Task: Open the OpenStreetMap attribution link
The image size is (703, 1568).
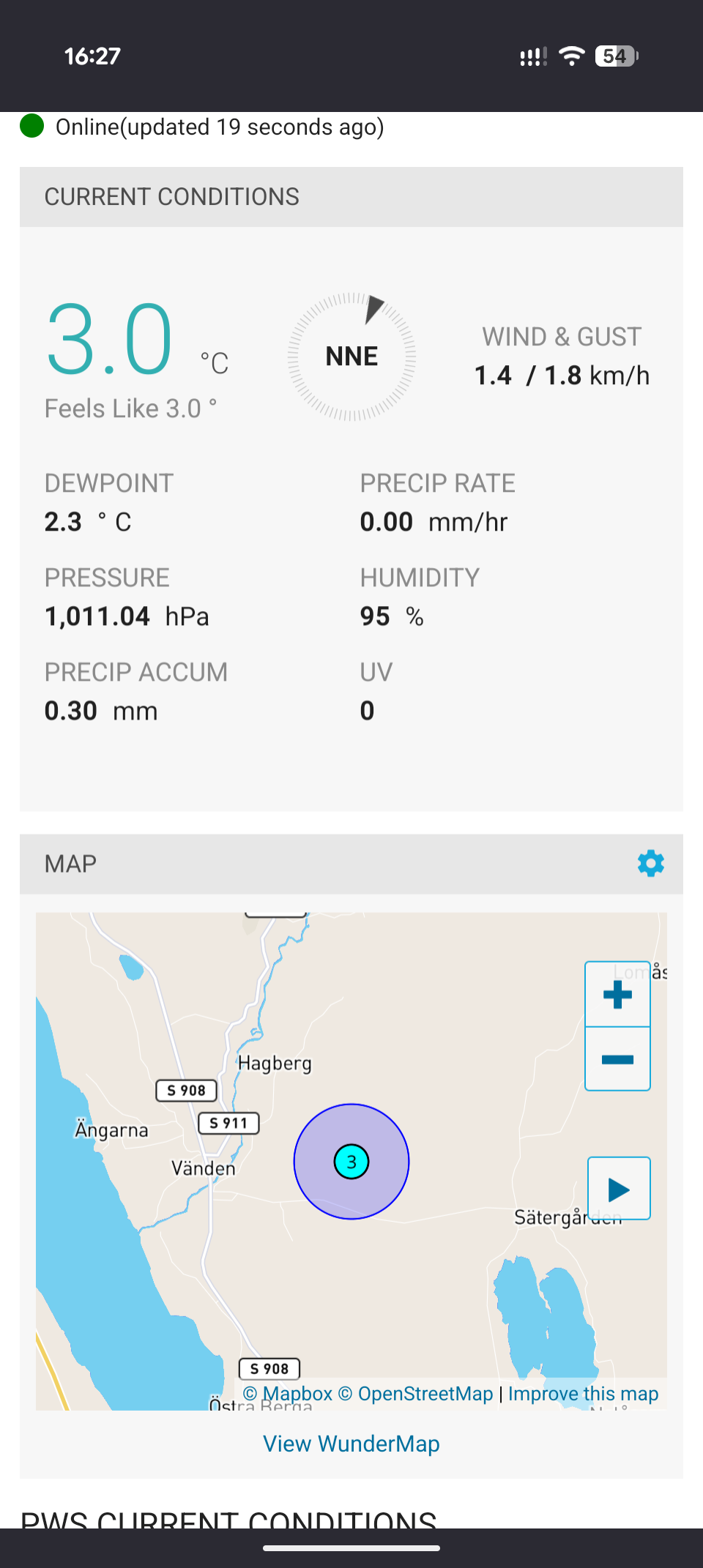Action: click(416, 1394)
